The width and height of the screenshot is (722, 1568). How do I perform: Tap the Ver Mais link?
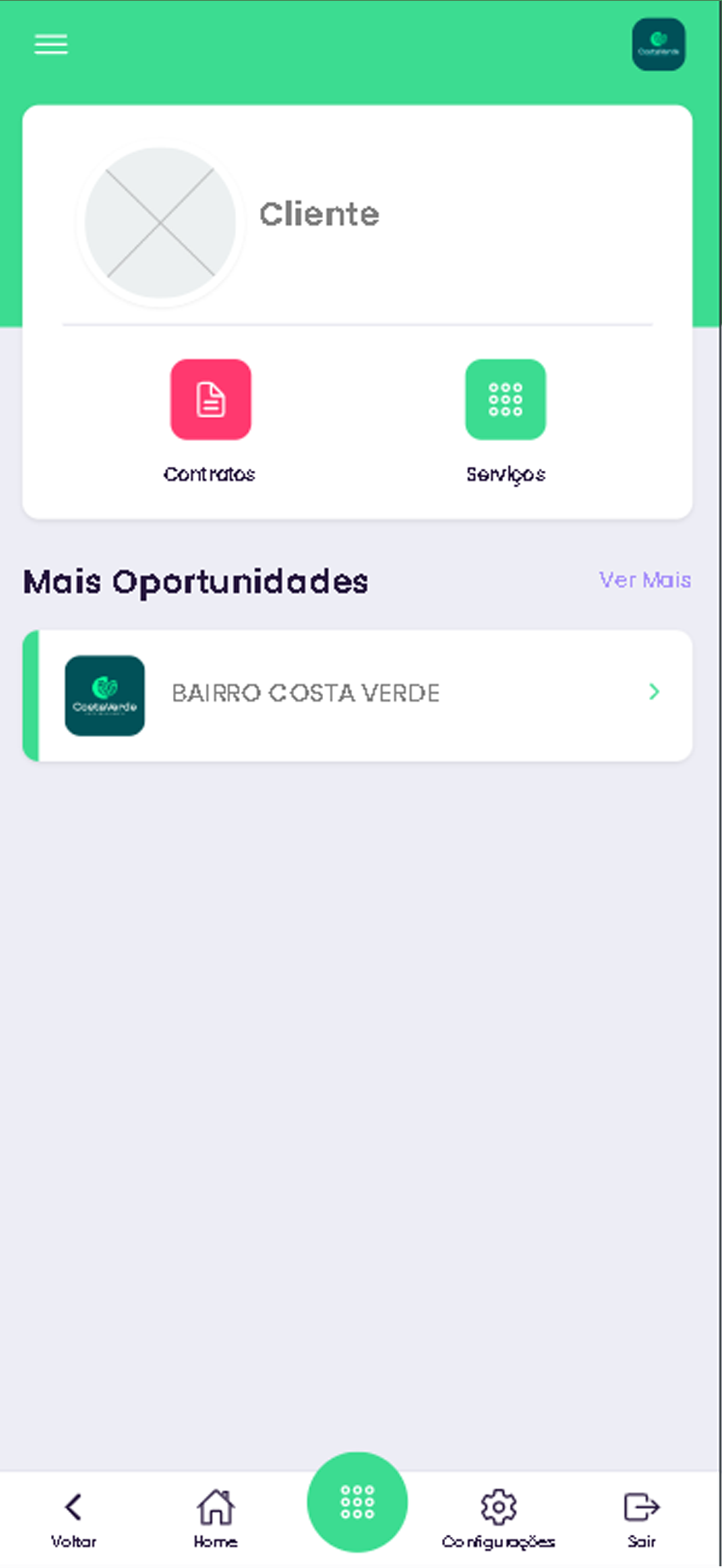tap(645, 580)
